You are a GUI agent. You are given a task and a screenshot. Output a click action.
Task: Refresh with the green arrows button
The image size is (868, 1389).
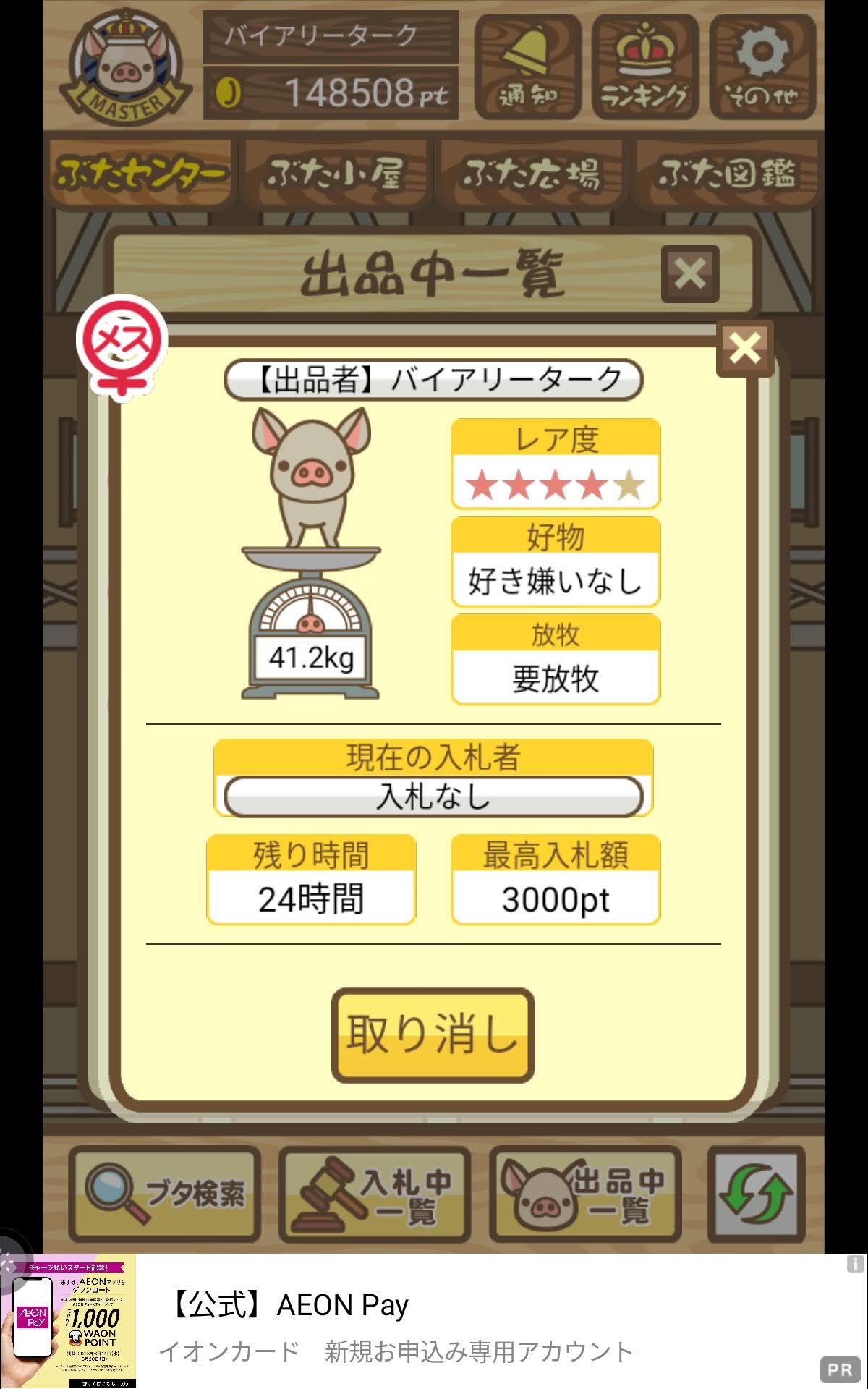(x=756, y=1194)
